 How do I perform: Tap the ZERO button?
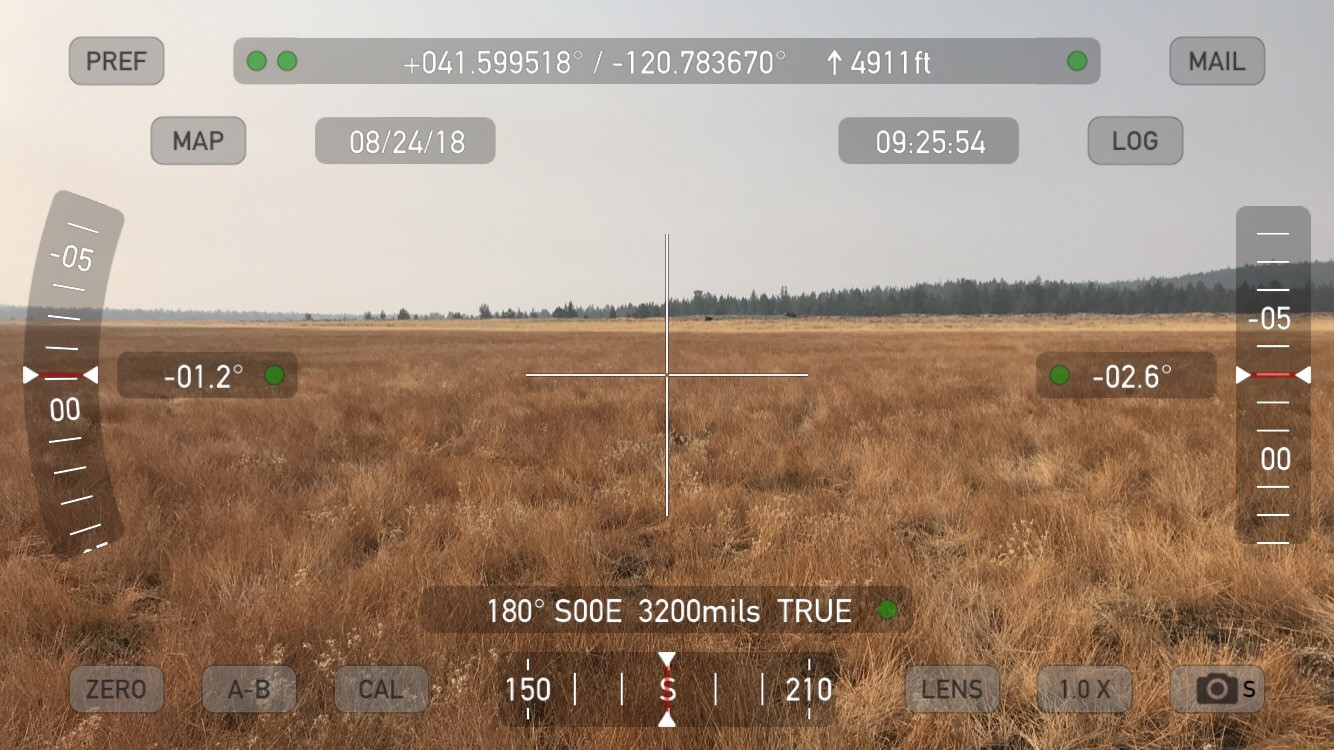pyautogui.click(x=116, y=689)
